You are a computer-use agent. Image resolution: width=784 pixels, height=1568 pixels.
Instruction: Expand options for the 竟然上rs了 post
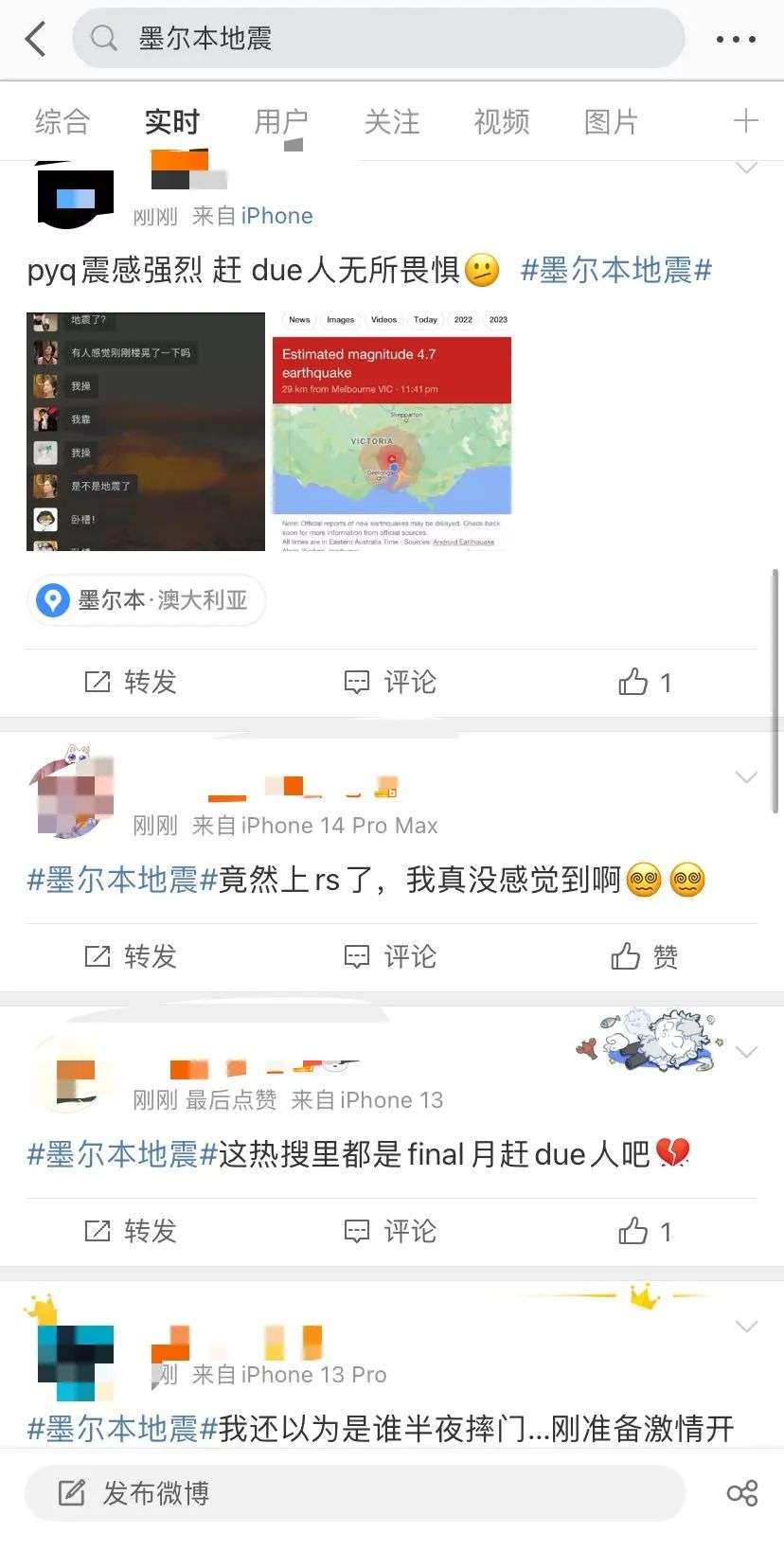point(746,777)
